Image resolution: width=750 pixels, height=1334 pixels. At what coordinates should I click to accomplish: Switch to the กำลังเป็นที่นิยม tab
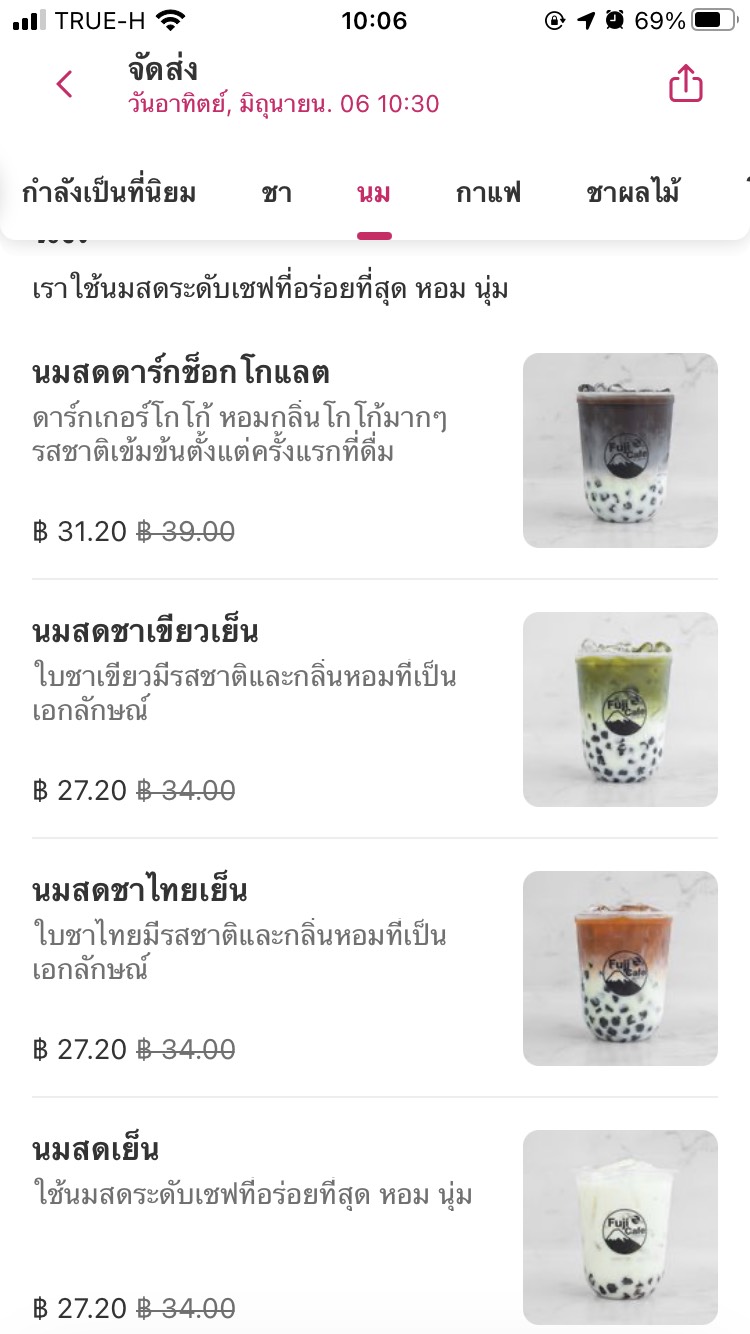click(109, 193)
